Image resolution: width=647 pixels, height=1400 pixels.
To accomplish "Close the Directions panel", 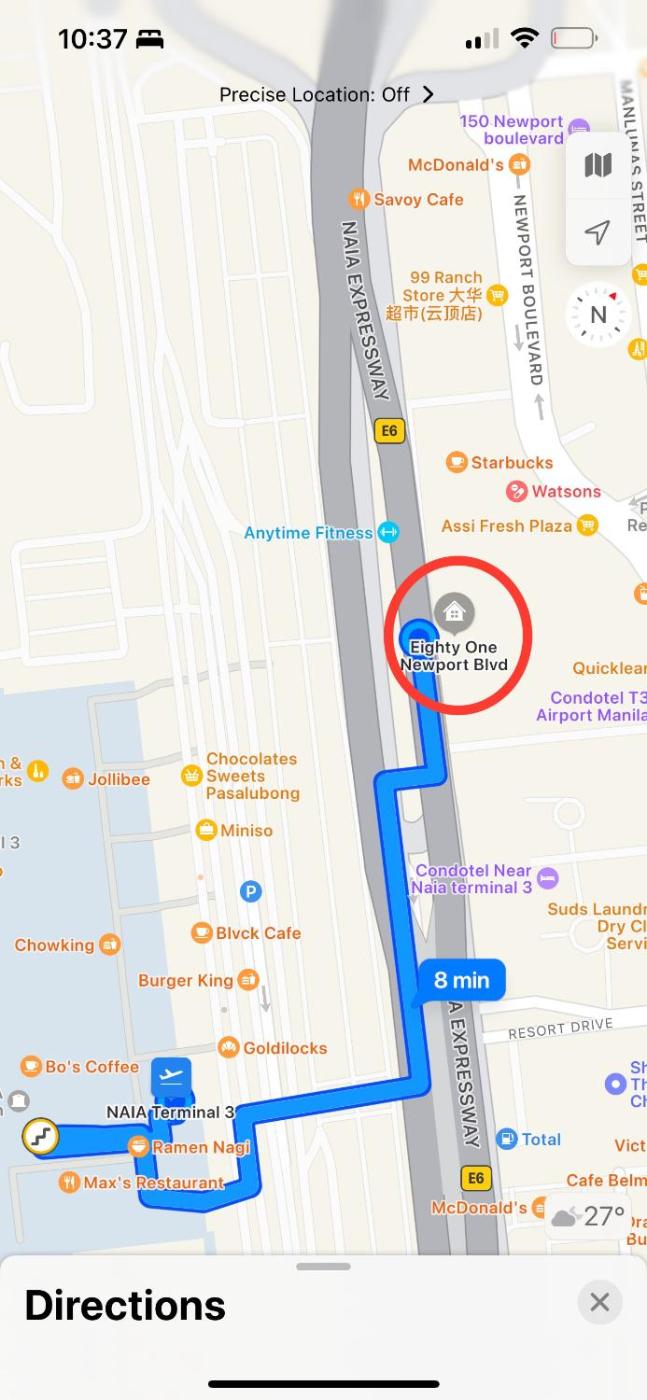I will [599, 1302].
